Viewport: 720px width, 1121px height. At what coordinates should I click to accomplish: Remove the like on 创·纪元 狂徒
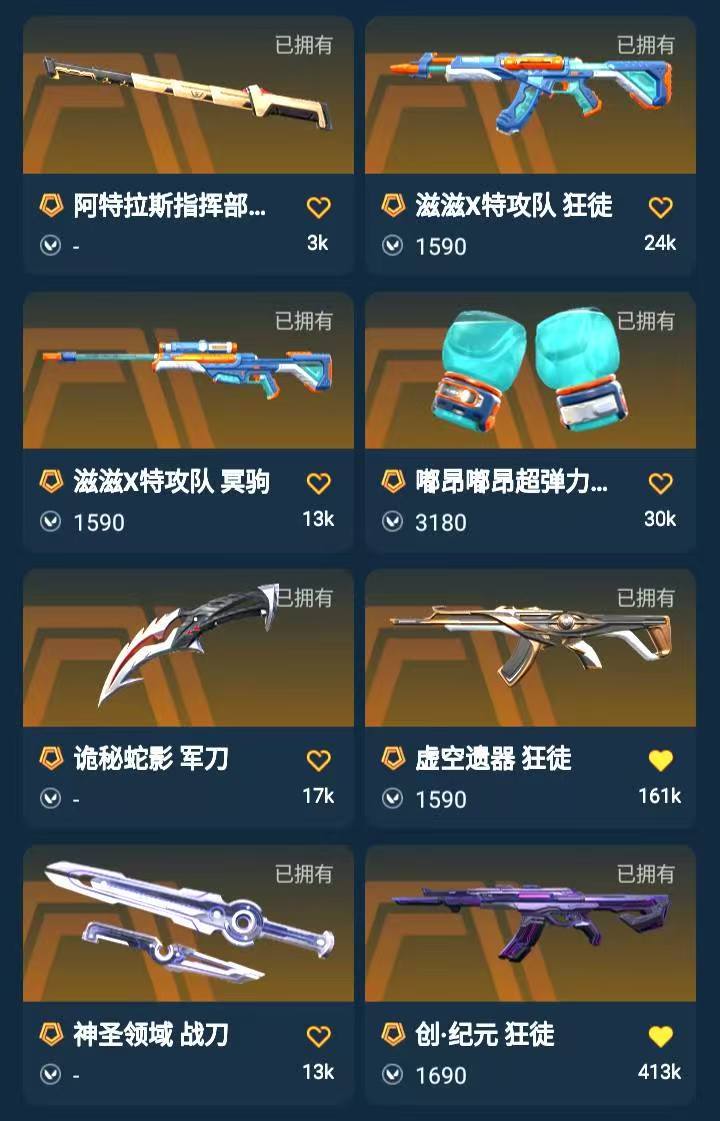pyautogui.click(x=660, y=1036)
